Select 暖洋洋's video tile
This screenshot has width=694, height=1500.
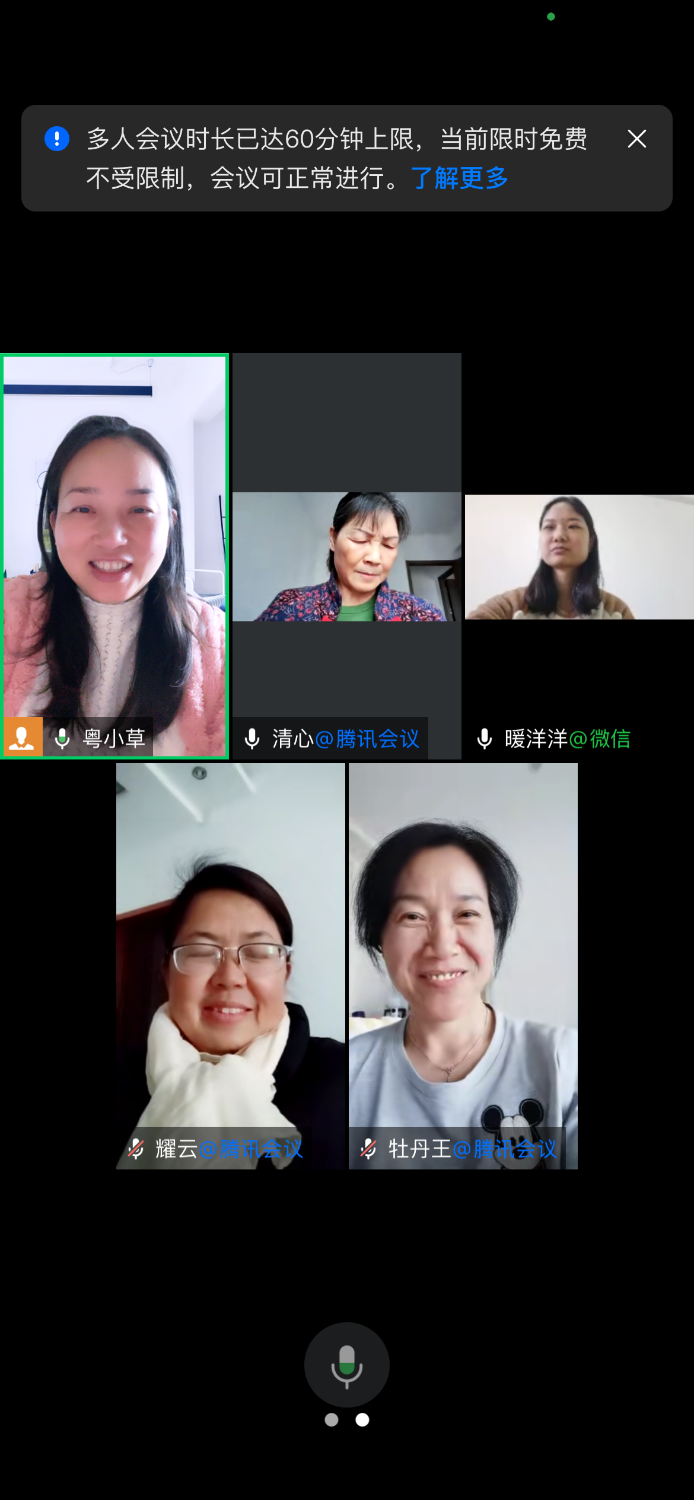(579, 557)
